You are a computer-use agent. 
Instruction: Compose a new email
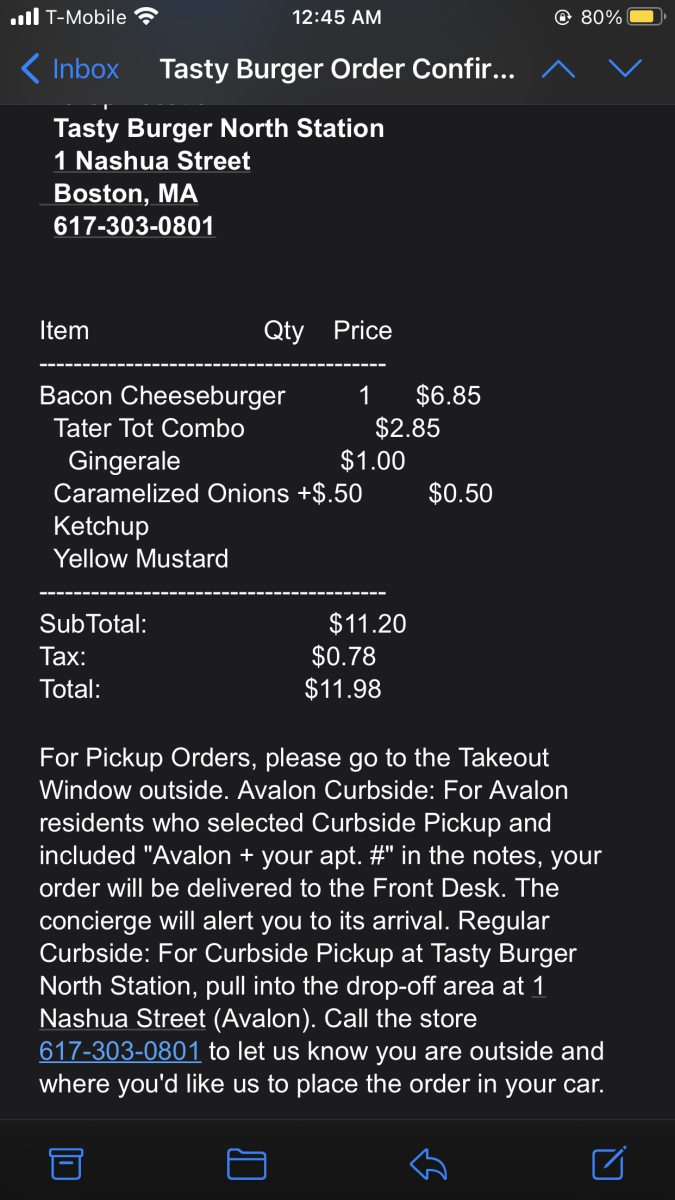[608, 1161]
